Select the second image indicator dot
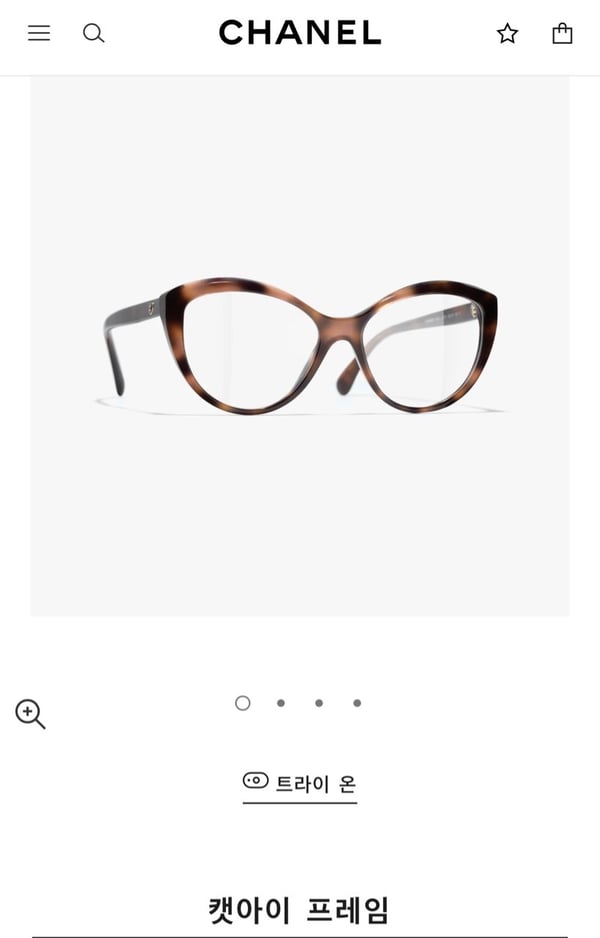This screenshot has height=938, width=600. [x=281, y=703]
